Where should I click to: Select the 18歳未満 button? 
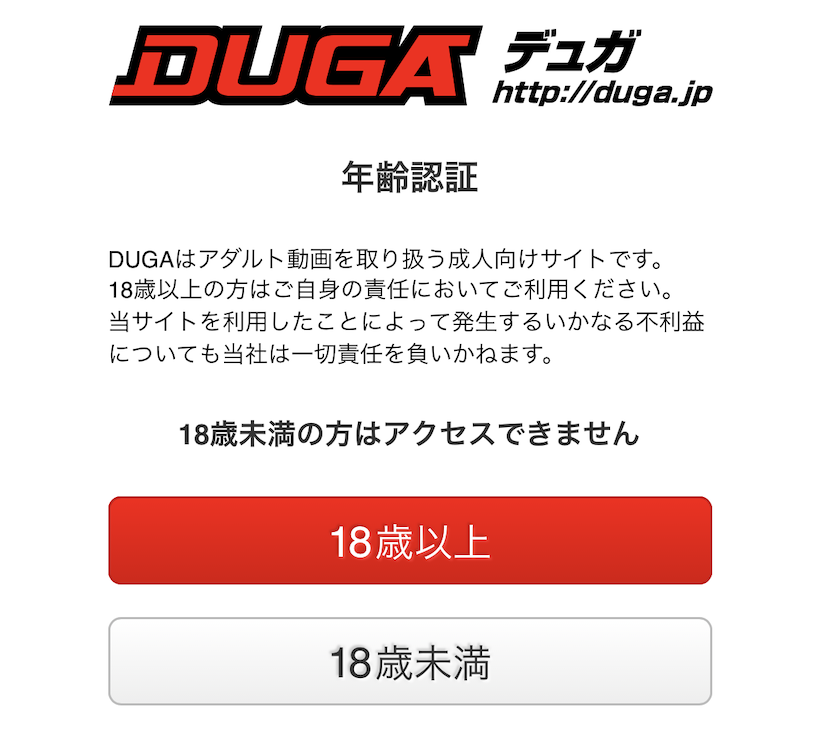(x=409, y=662)
